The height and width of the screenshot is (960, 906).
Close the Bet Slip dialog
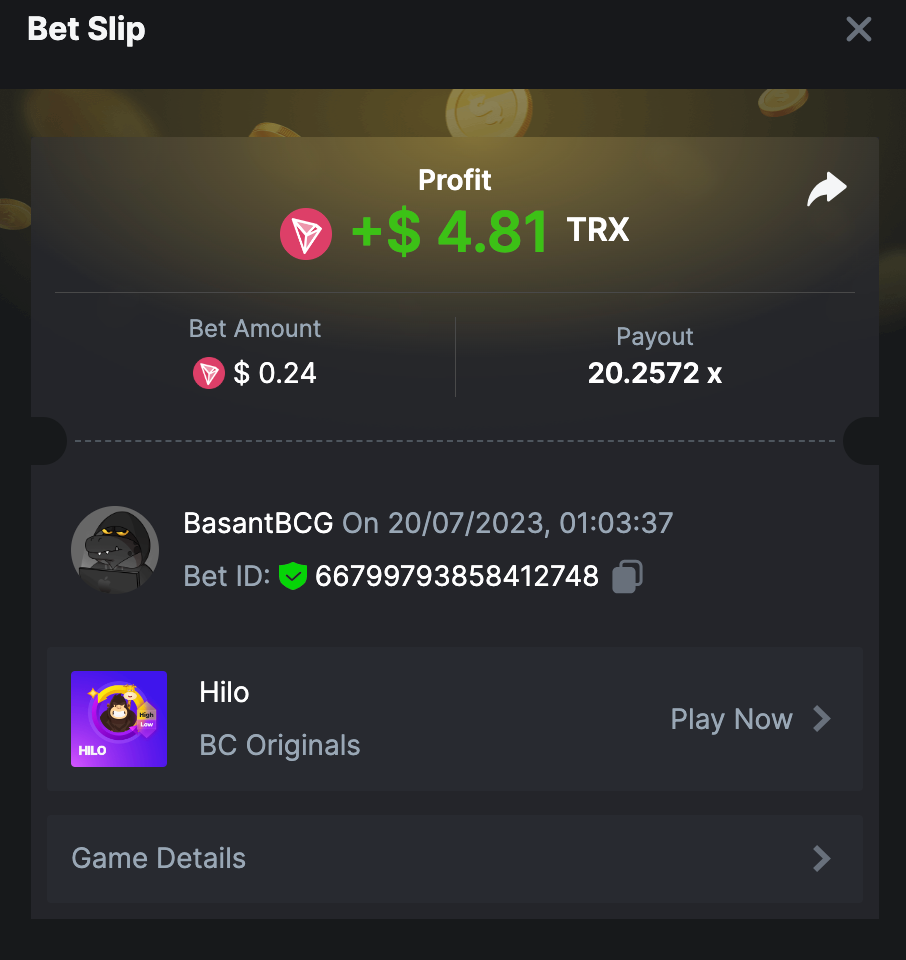click(x=859, y=30)
